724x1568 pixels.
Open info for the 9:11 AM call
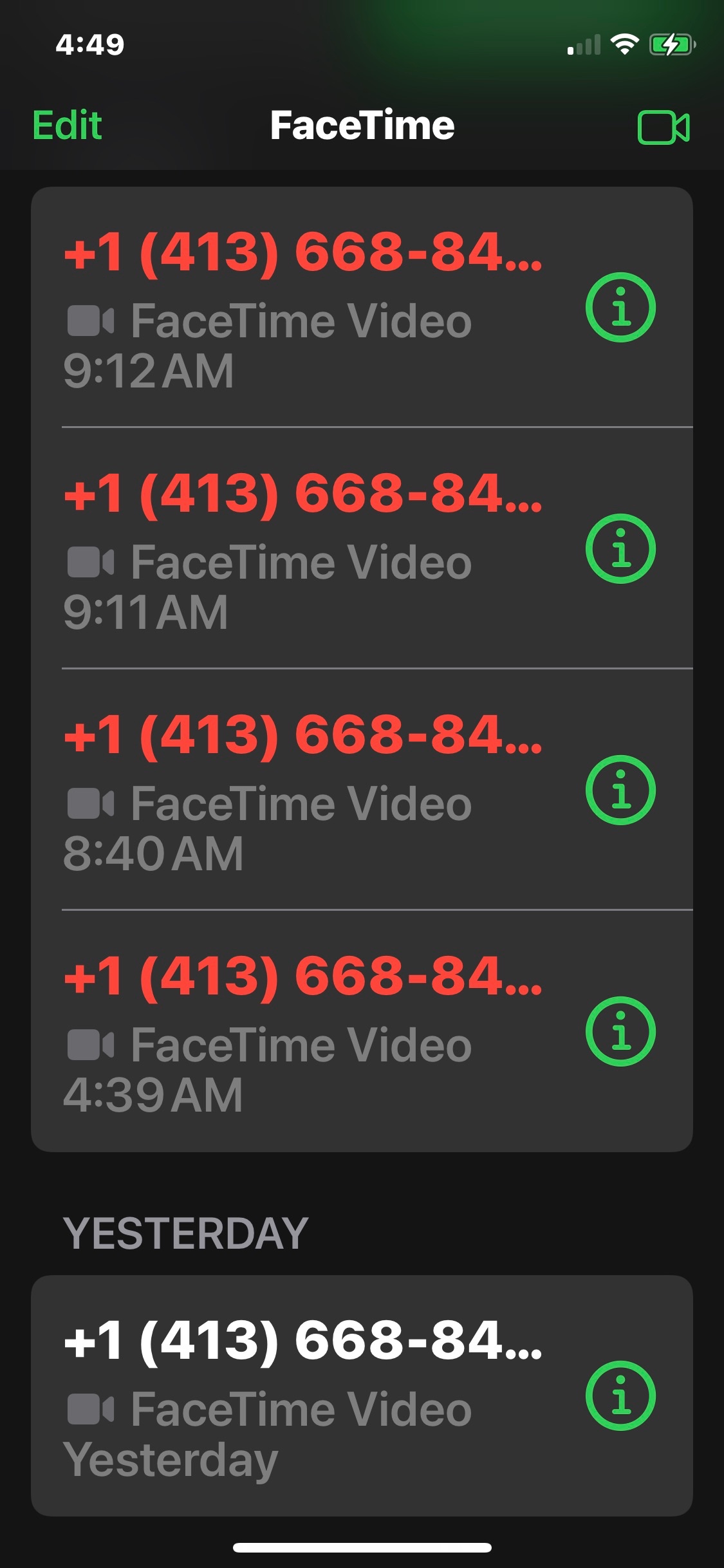(x=620, y=548)
